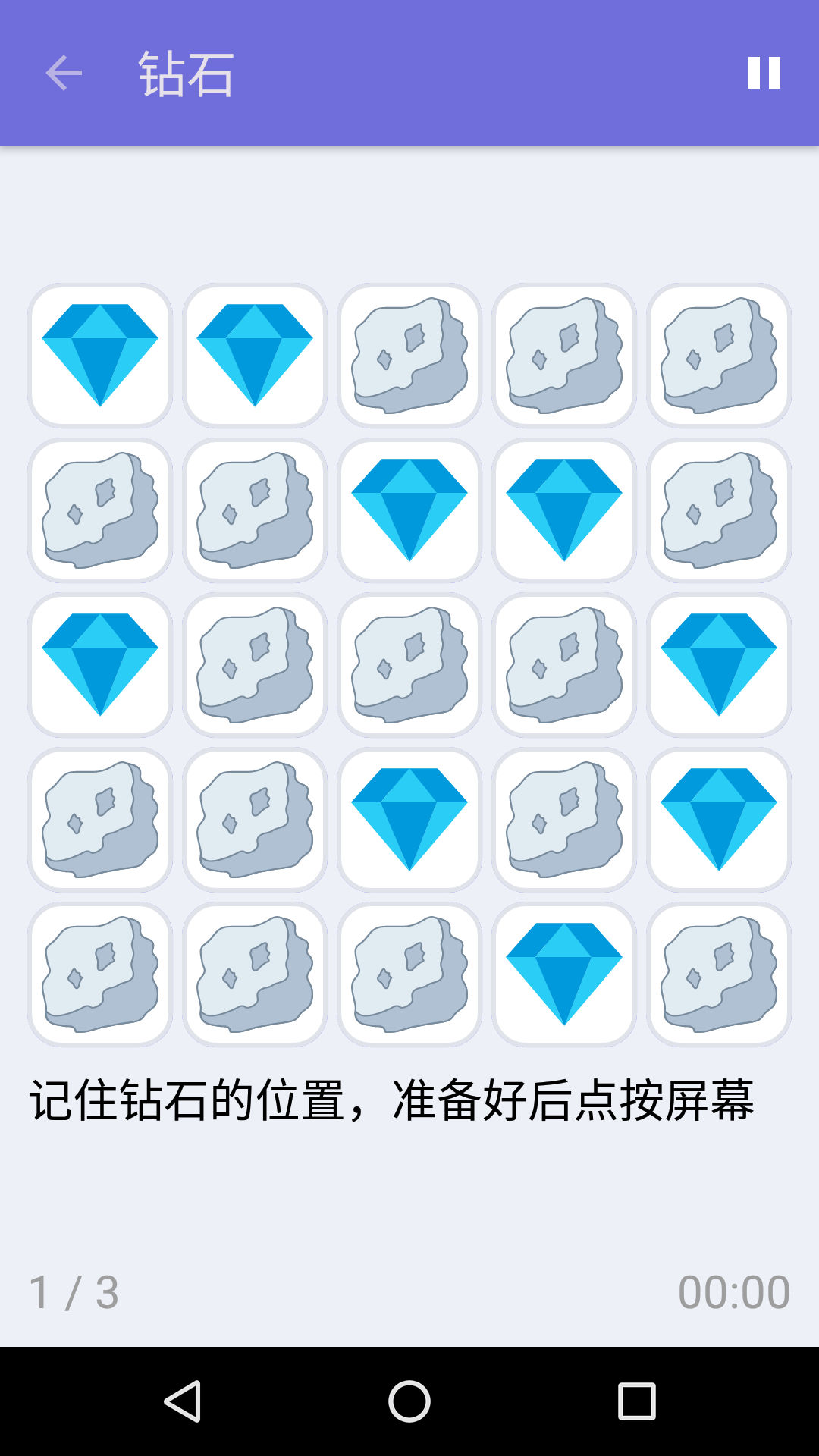819x1456 pixels.
Task: Tap the diamond at the right of row four
Action: click(718, 818)
